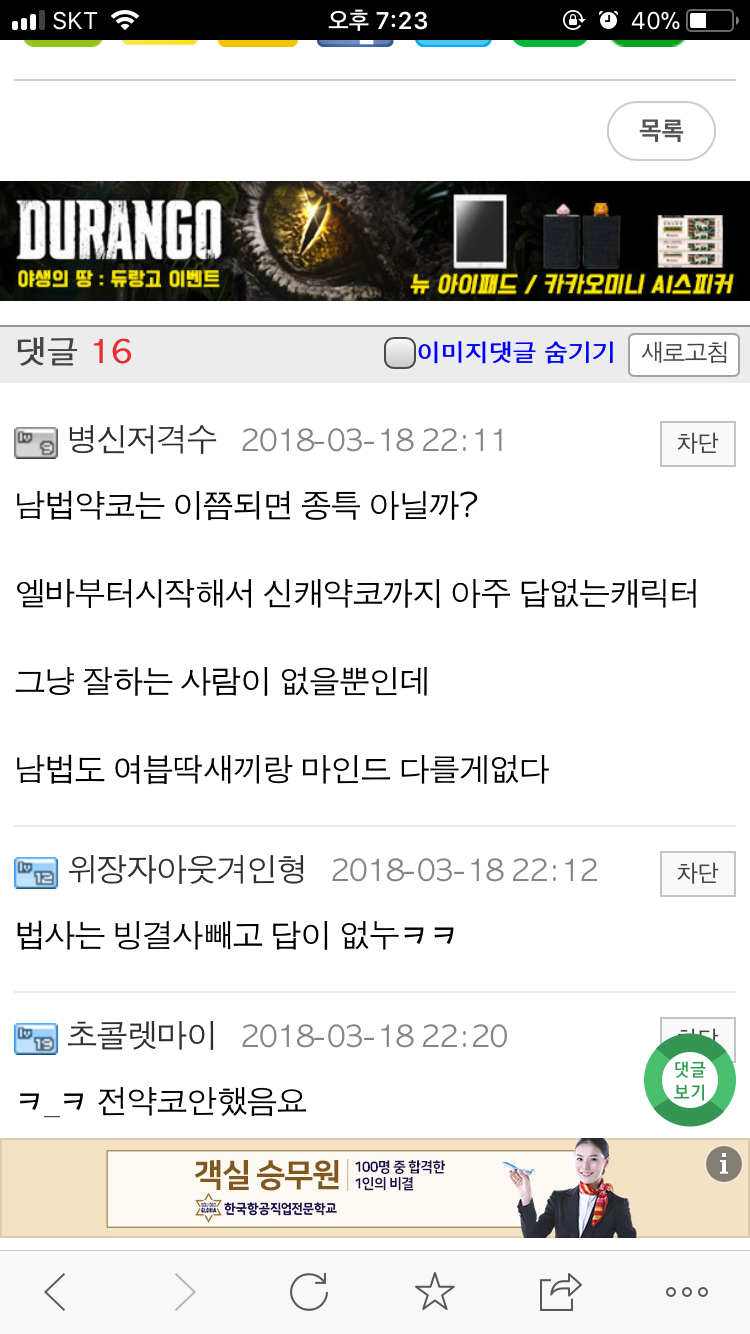Refresh comments with 새로고침
The height and width of the screenshot is (1334, 750).
(x=684, y=354)
